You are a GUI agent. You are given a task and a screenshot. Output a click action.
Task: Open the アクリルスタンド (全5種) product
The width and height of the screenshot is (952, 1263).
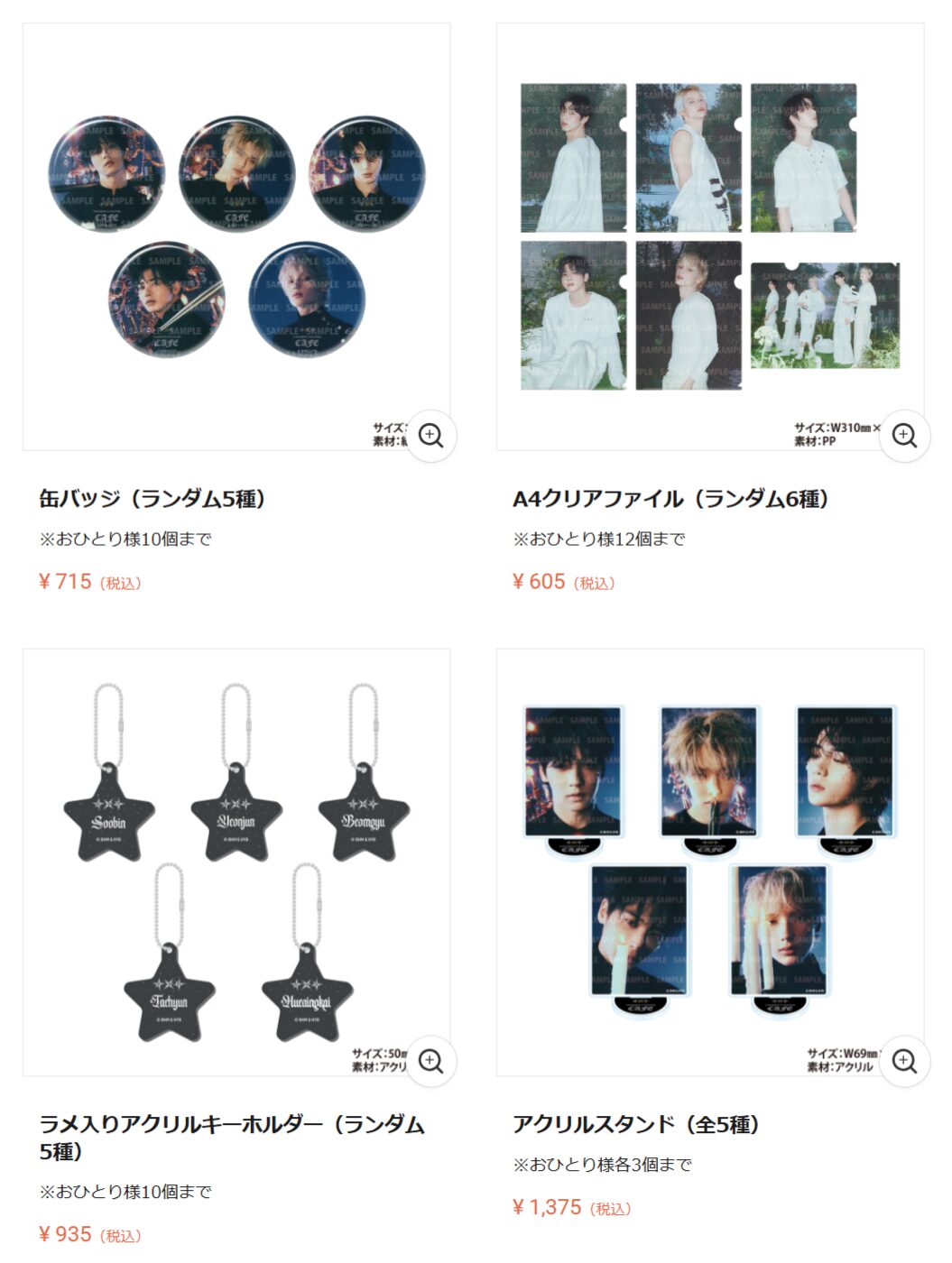pos(636,1124)
